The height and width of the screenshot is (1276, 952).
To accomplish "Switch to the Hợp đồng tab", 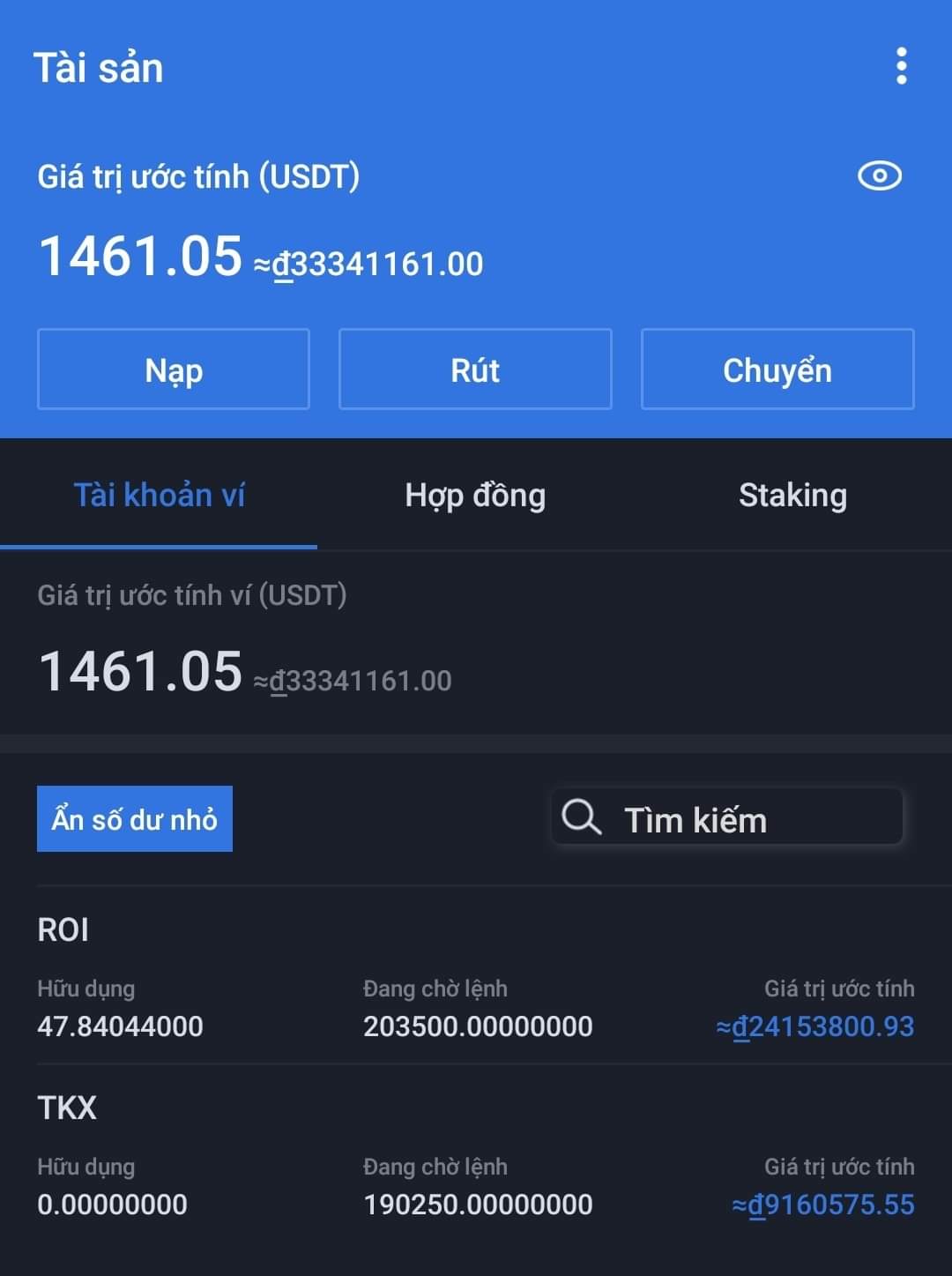I will (475, 496).
